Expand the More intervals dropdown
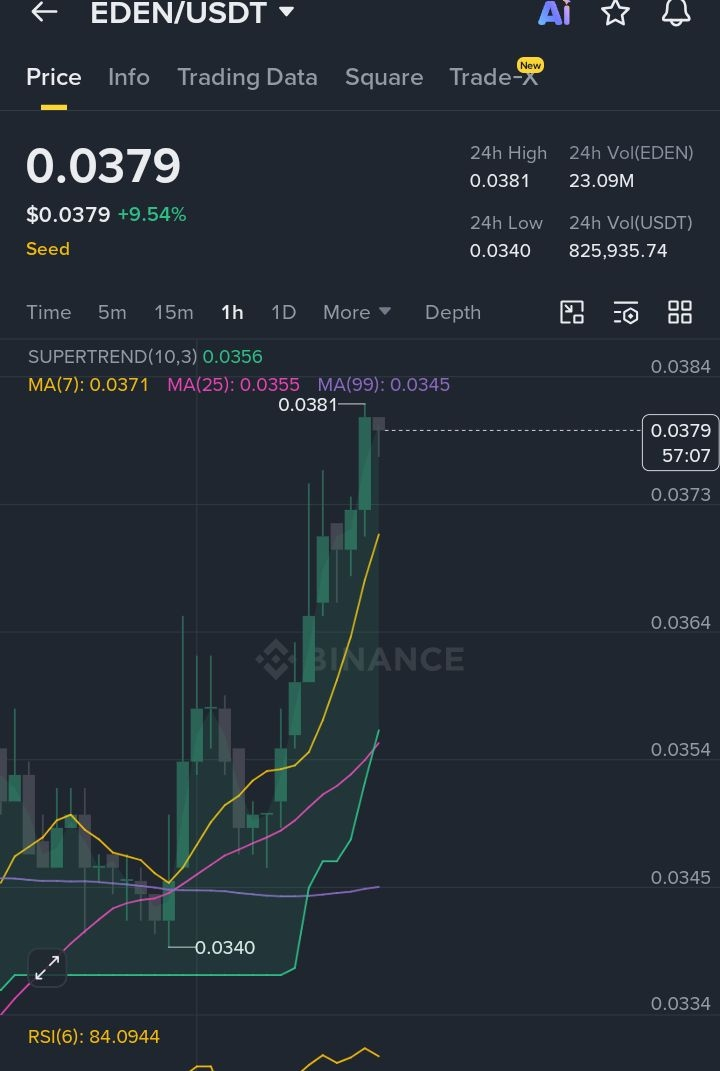This screenshot has height=1071, width=720. 357,312
